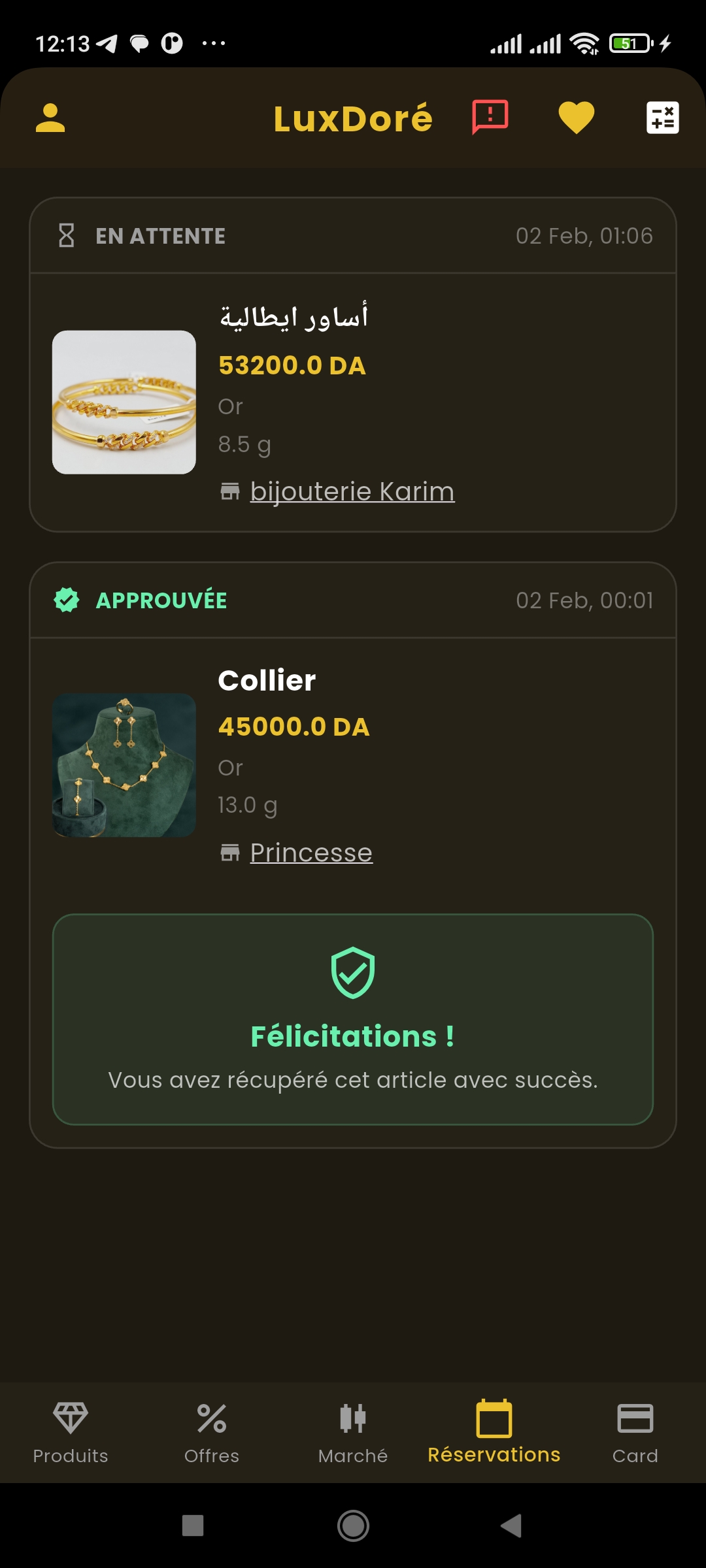The width and height of the screenshot is (706, 1568).
Task: Open the approved Collier reservation photo
Action: point(124,765)
